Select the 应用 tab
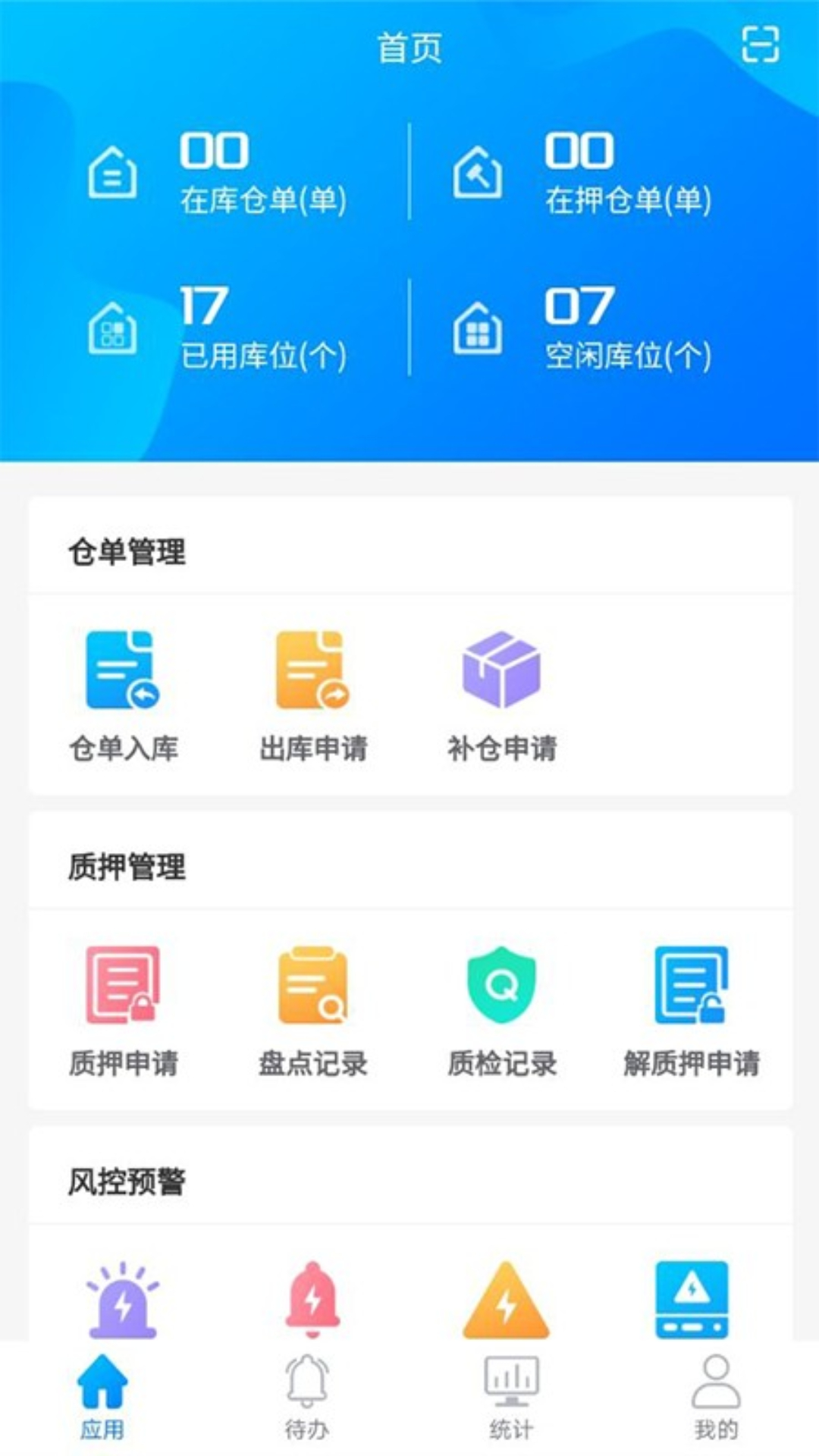 pyautogui.click(x=102, y=1397)
